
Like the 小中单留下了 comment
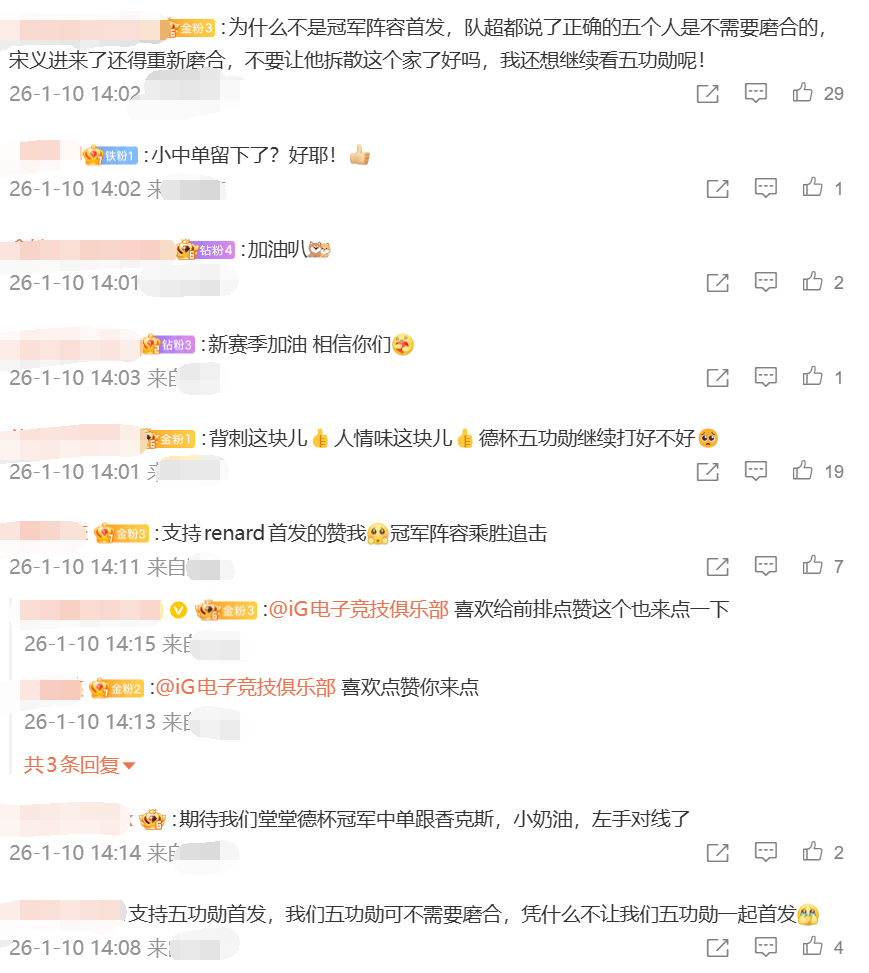coord(812,188)
